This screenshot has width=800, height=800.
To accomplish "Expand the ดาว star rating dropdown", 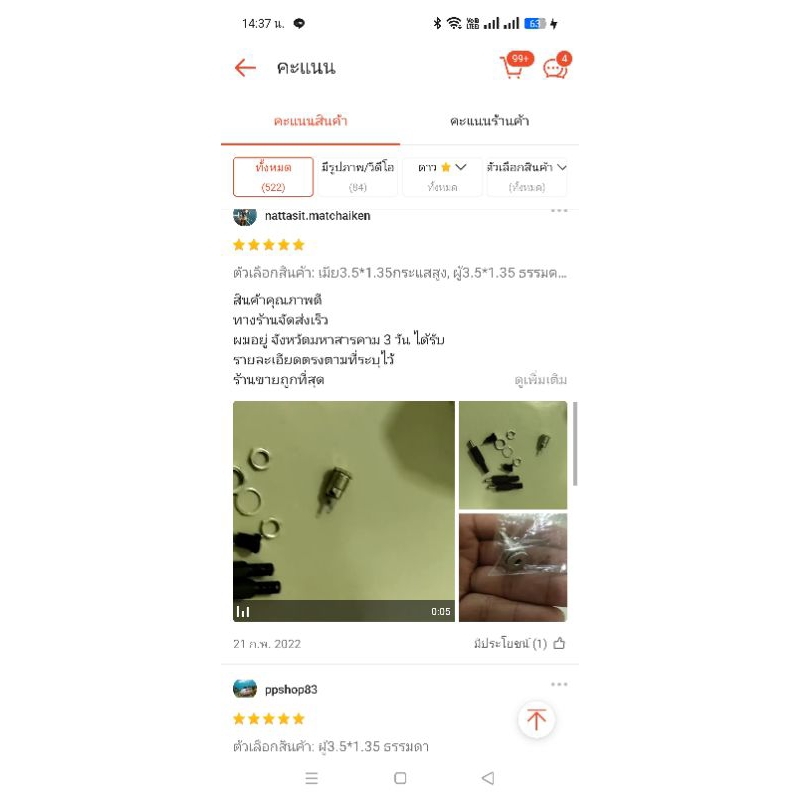I will click(x=442, y=177).
